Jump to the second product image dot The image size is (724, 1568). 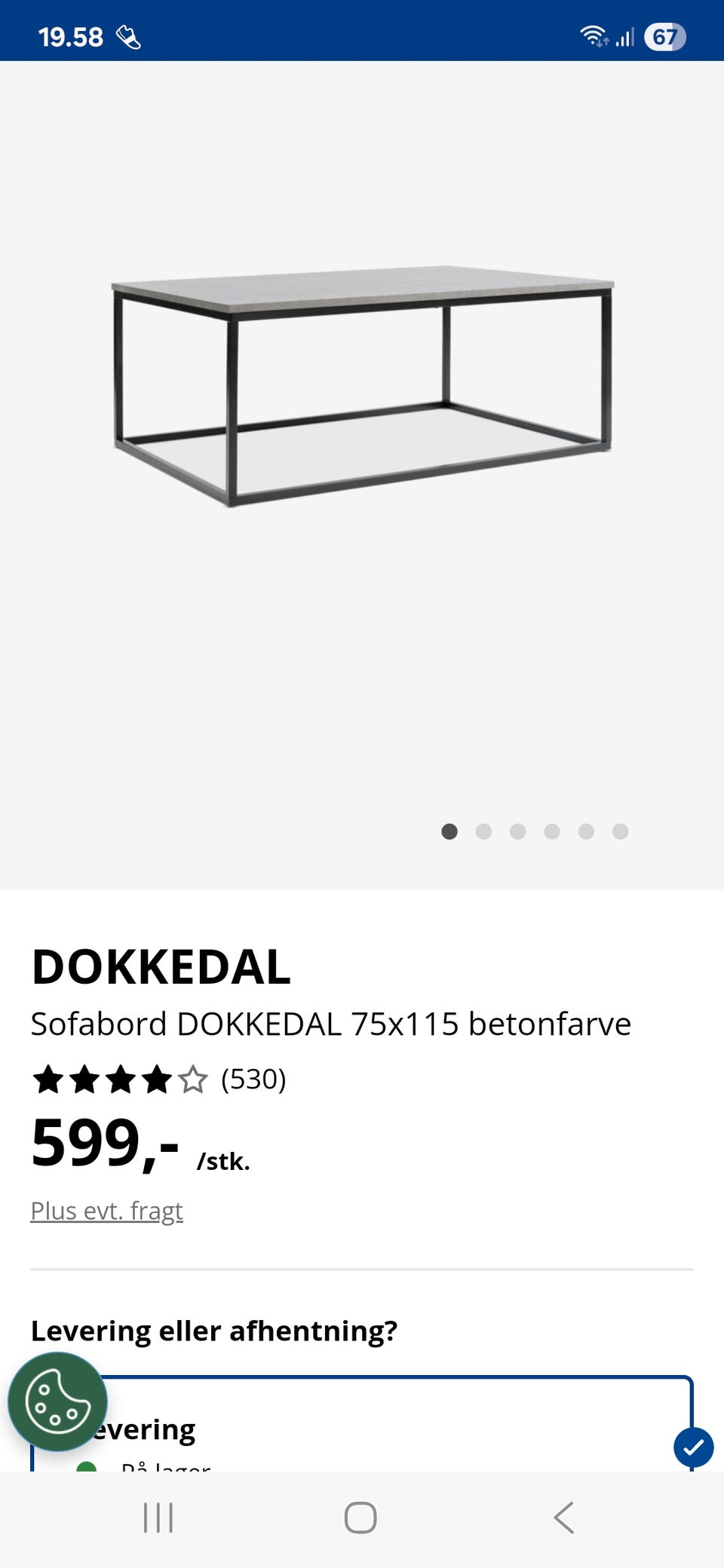tap(483, 831)
